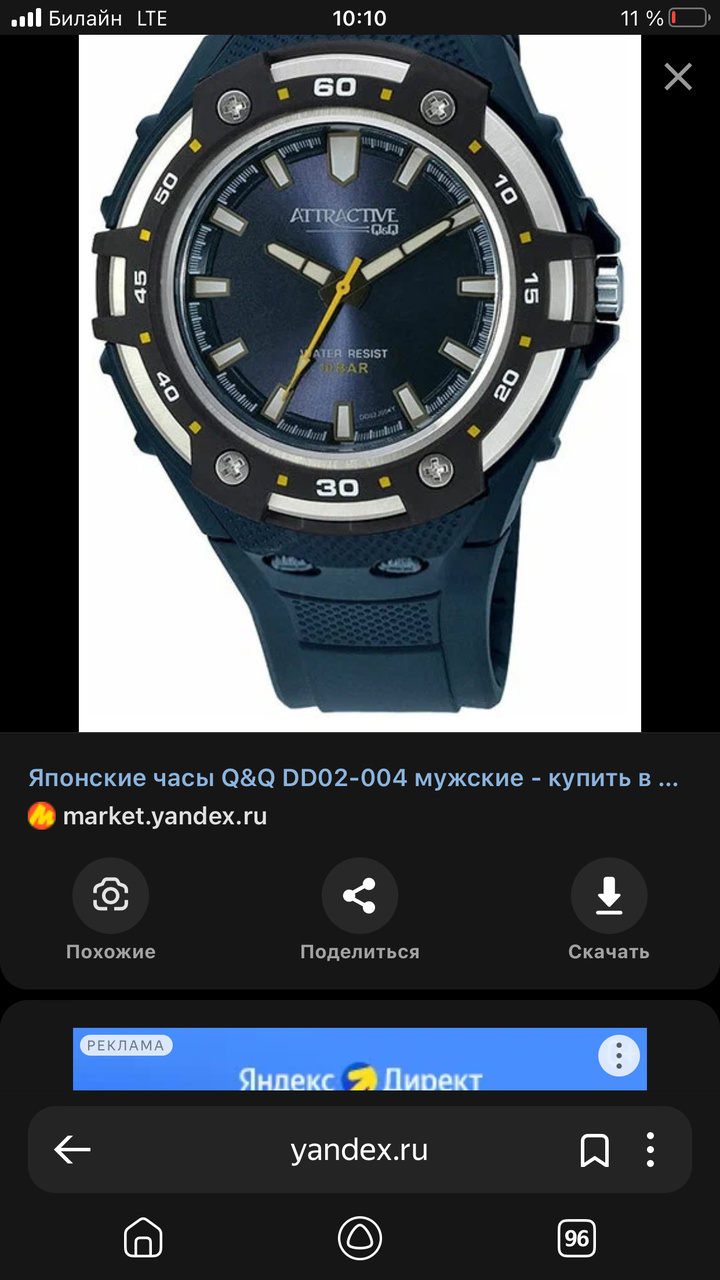Open the 96 open tabs
This screenshot has height=1280, width=720.
[577, 1239]
